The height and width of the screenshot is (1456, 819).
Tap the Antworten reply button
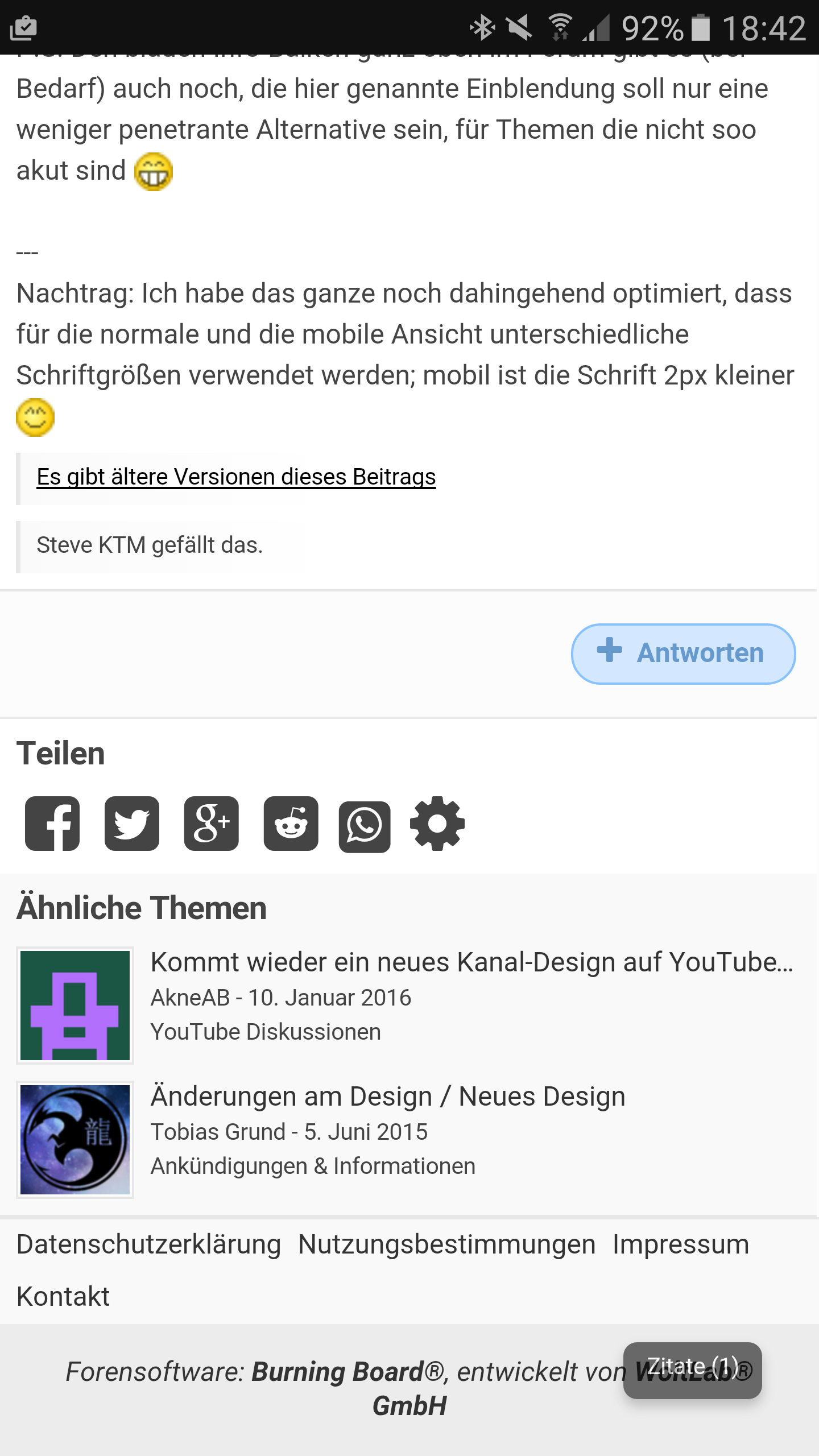pyautogui.click(x=682, y=653)
